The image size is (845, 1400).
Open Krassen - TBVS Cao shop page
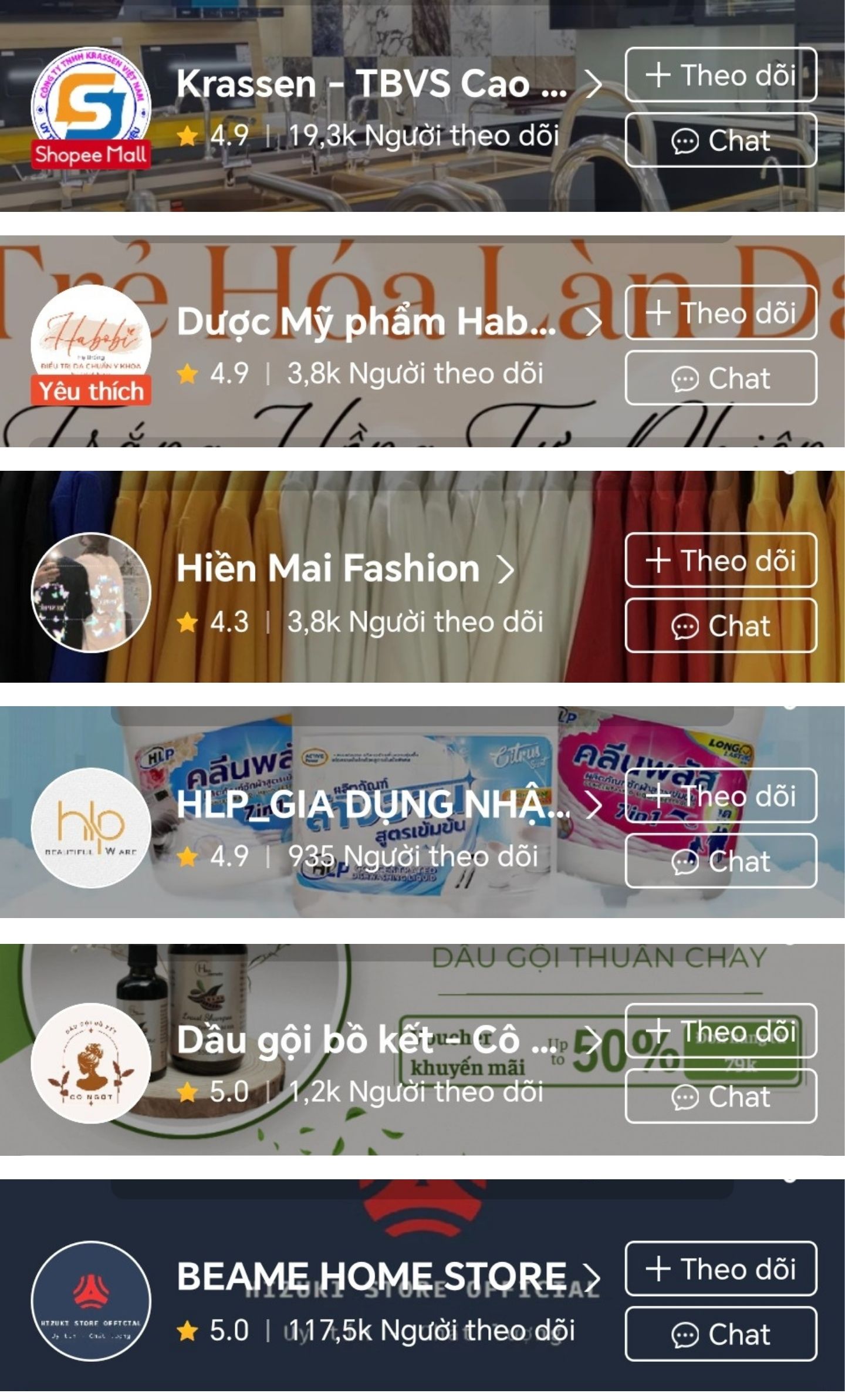[x=372, y=84]
